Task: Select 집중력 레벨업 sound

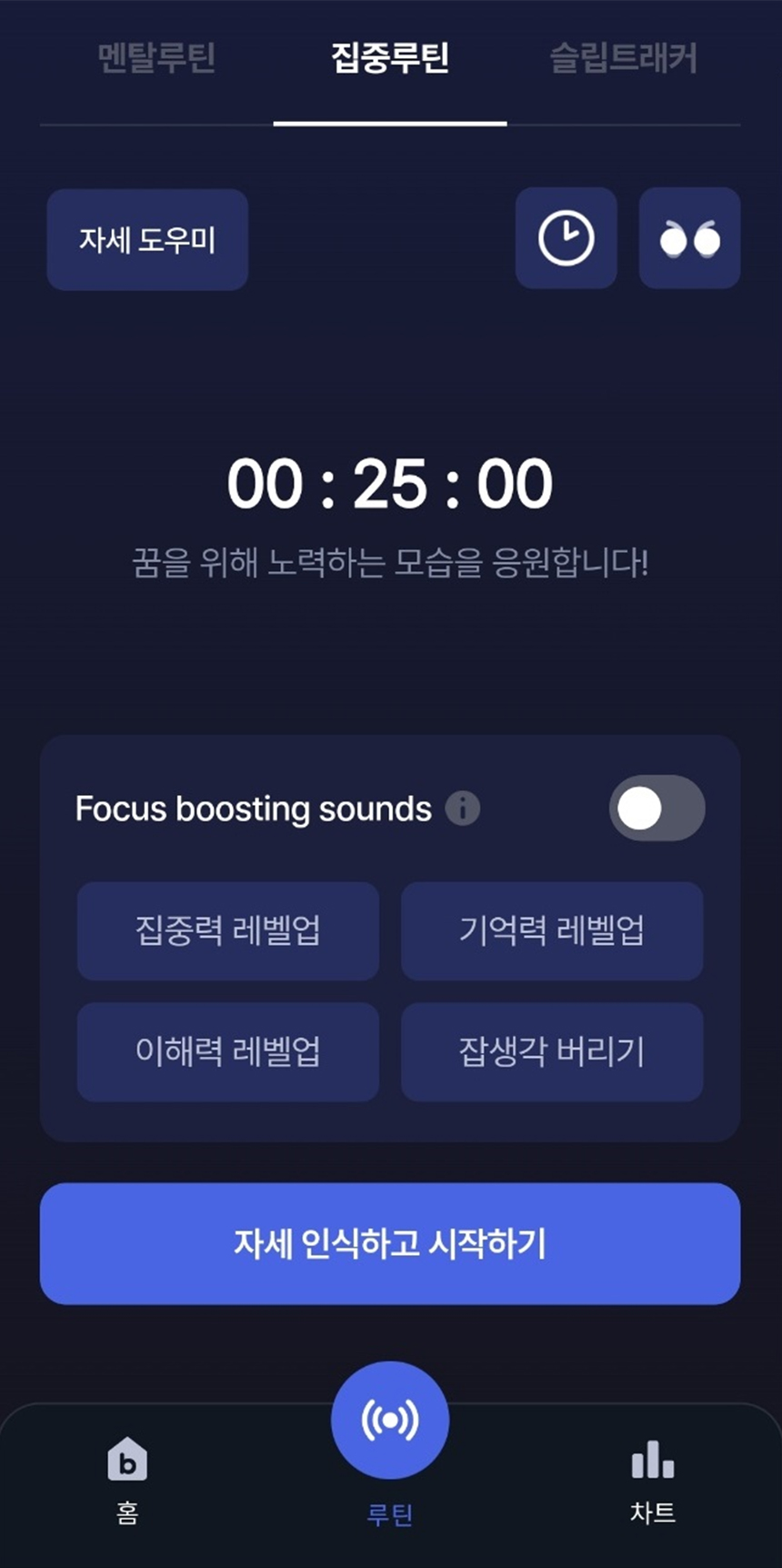Action: (228, 930)
